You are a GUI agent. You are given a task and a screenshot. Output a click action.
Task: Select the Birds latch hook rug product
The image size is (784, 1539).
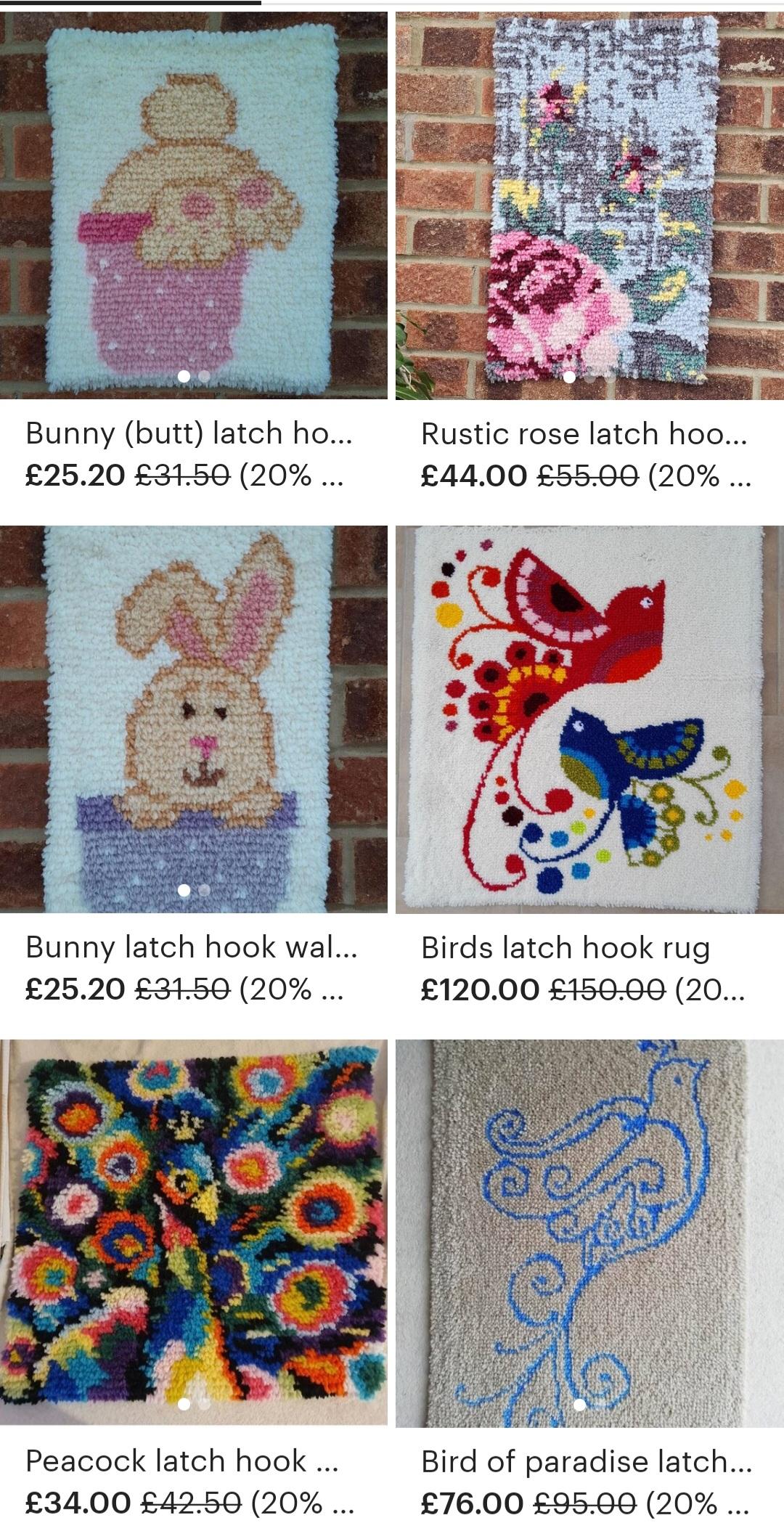[589, 719]
